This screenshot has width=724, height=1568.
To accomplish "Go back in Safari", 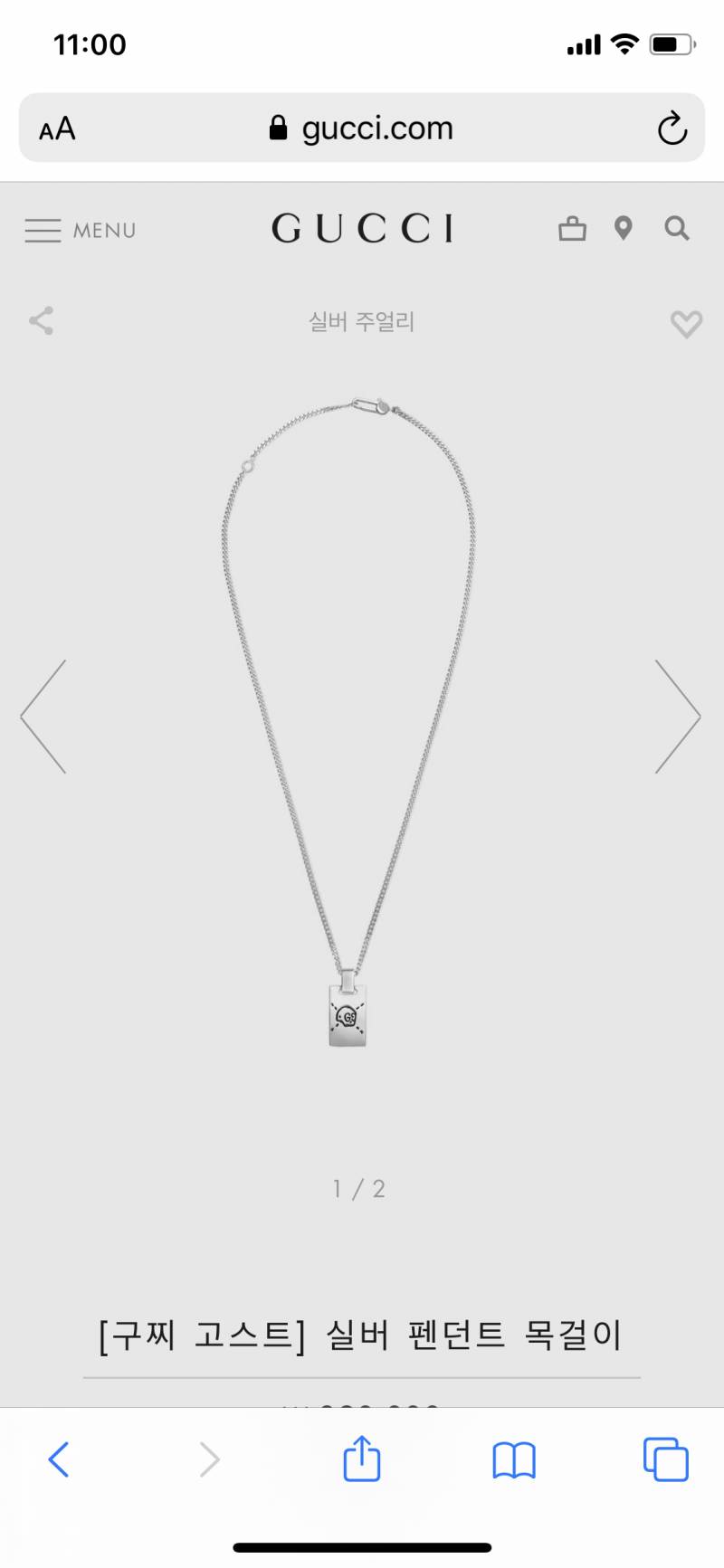I will (x=59, y=1459).
